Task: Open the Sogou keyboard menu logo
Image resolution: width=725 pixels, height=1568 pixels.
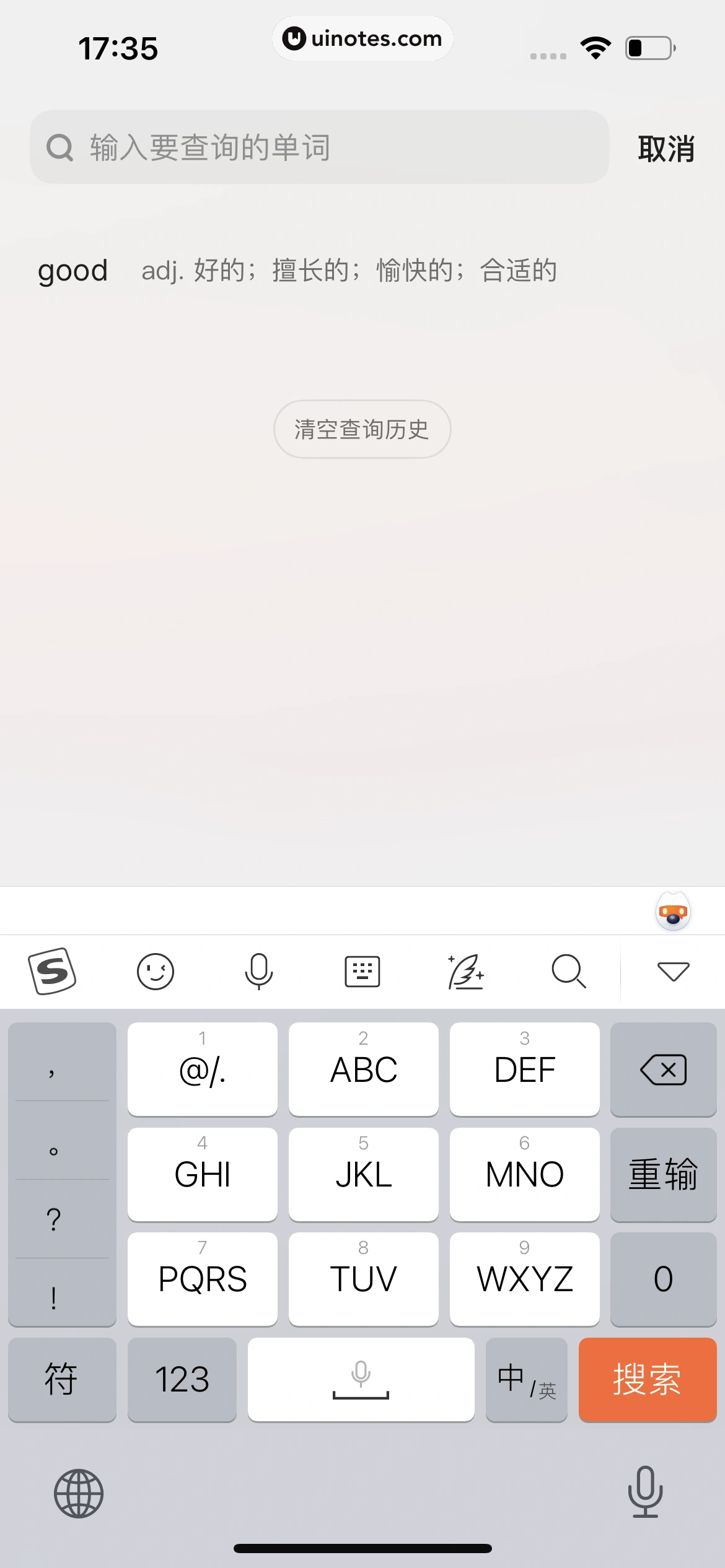Action: pyautogui.click(x=53, y=970)
